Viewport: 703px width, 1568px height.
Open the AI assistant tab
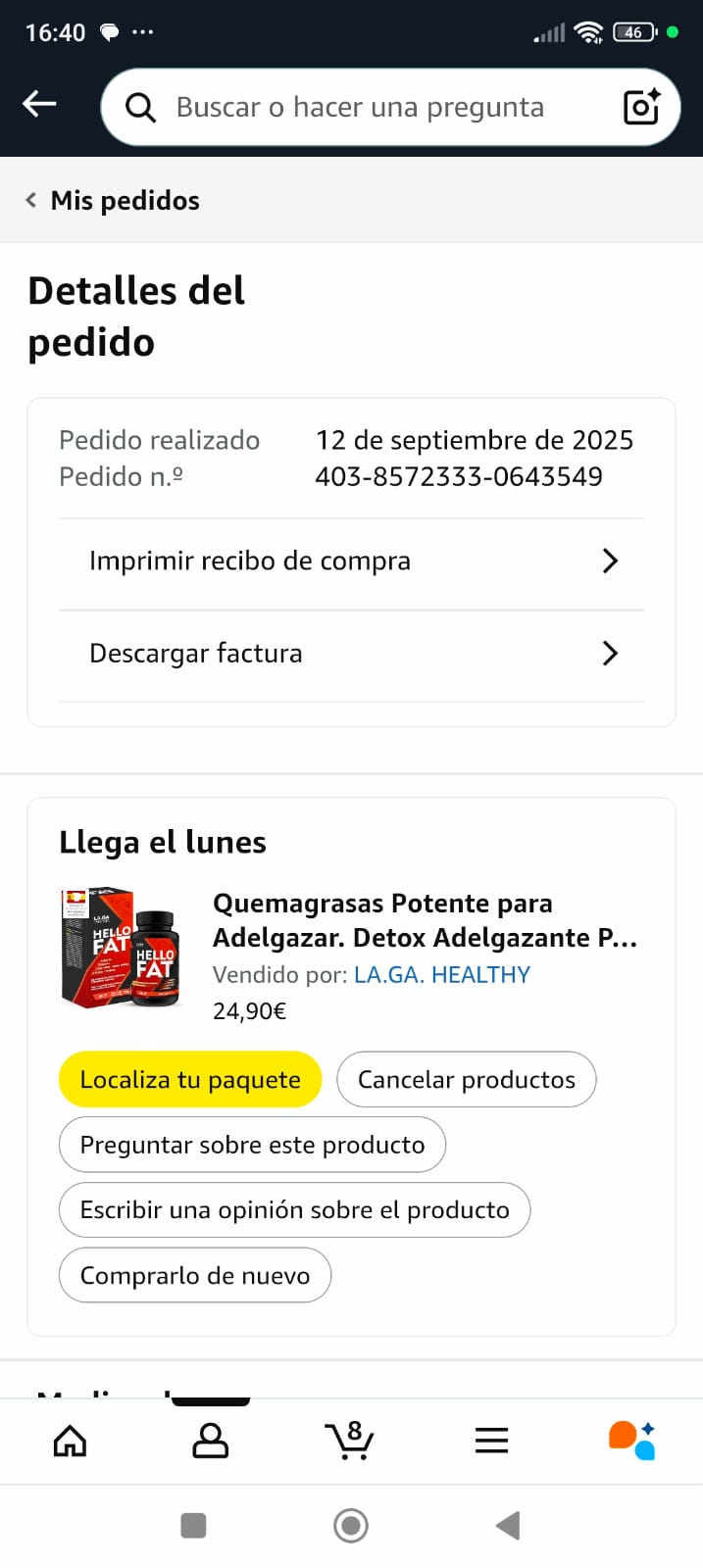point(631,1440)
